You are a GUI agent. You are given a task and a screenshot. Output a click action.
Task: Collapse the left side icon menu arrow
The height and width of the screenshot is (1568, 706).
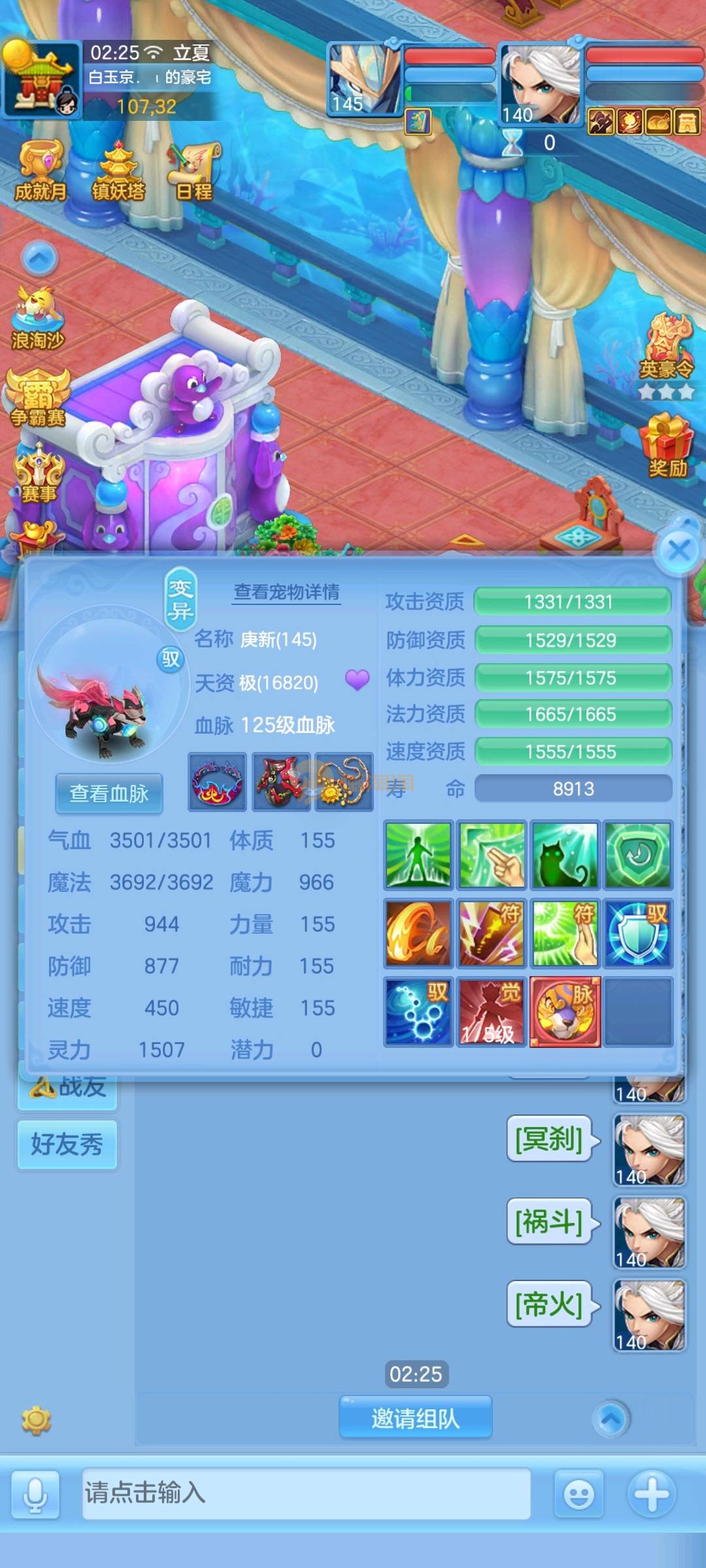pyautogui.click(x=39, y=259)
